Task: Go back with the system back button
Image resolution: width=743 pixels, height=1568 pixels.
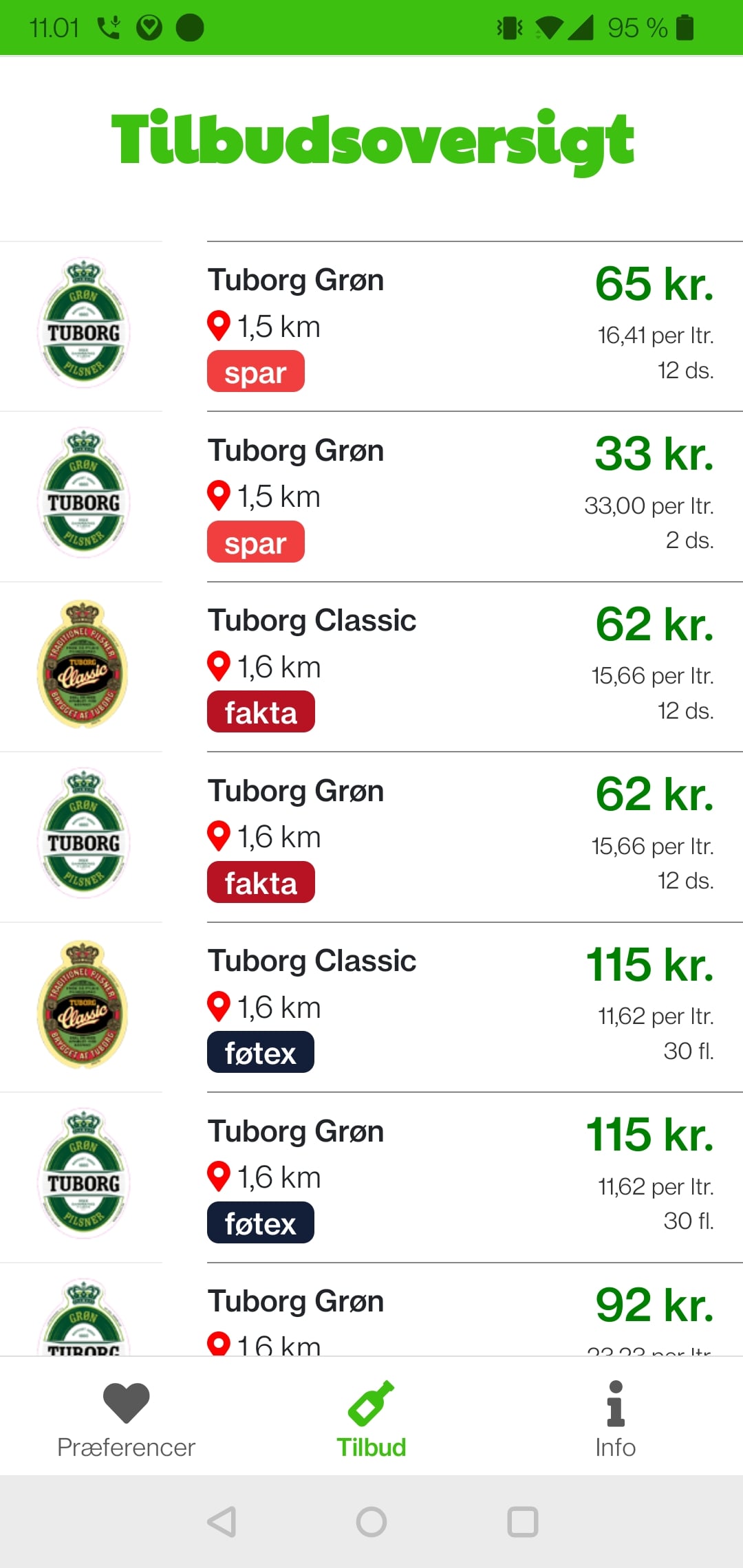Action: 222,1522
